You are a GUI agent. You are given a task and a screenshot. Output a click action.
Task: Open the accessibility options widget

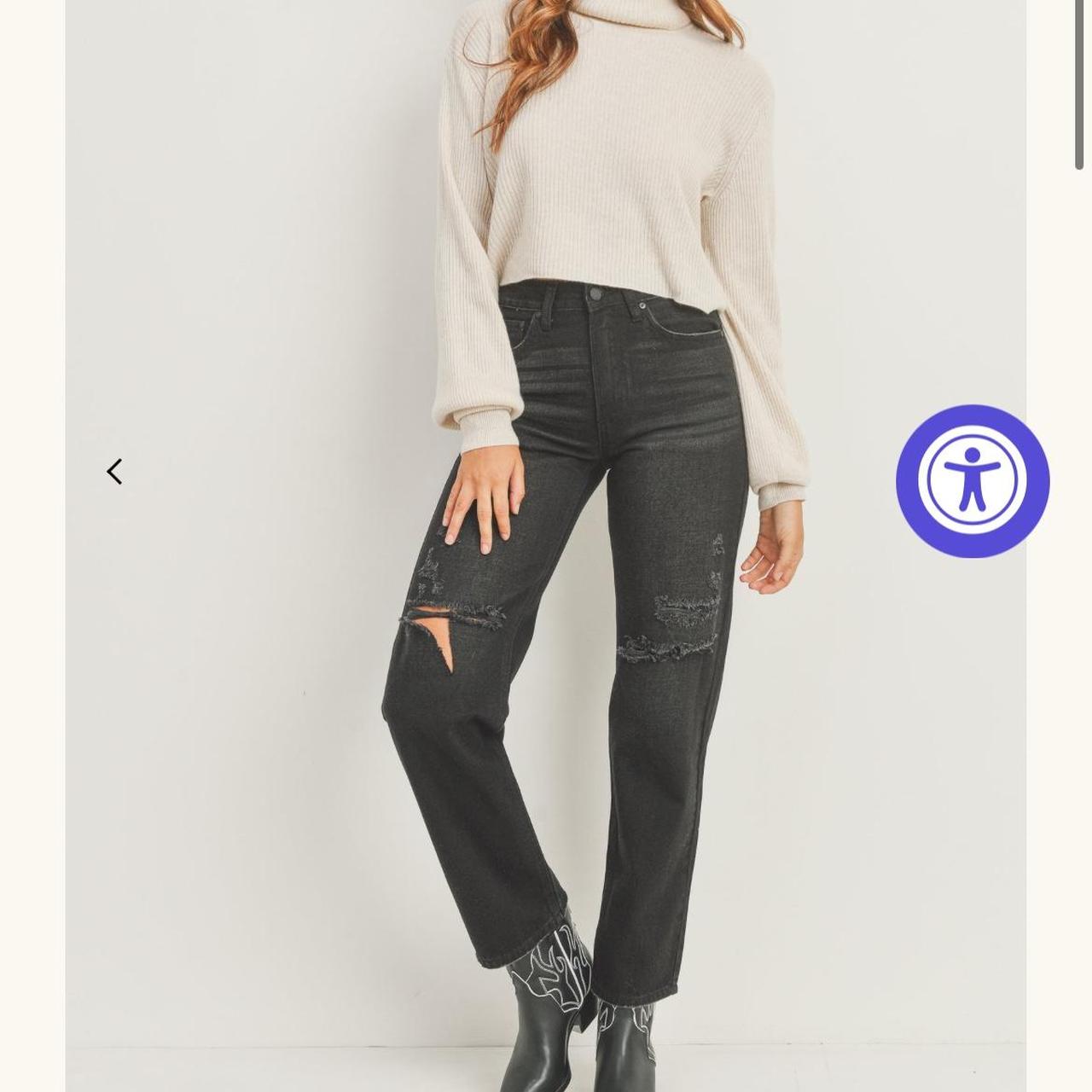(x=973, y=481)
